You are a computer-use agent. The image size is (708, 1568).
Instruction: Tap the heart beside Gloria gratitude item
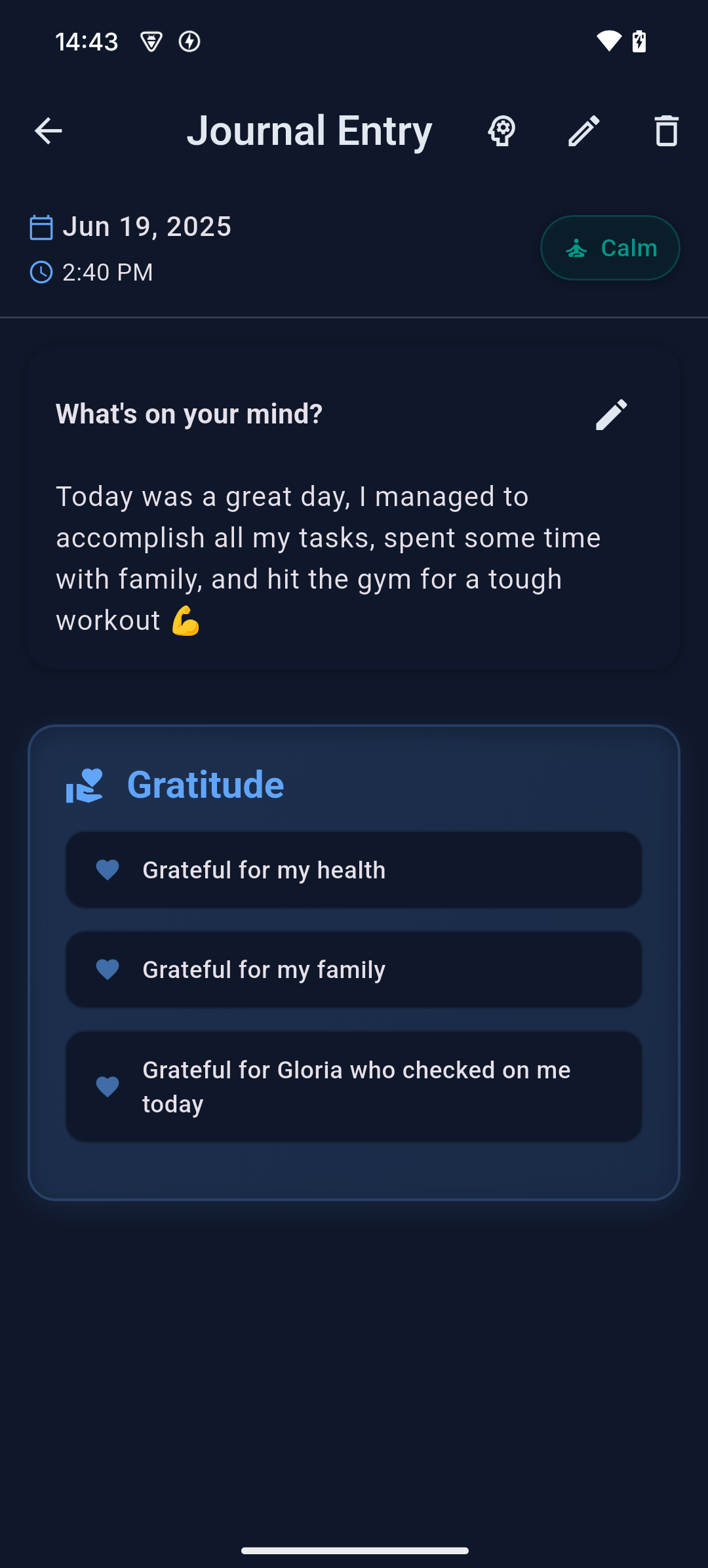pos(107,1086)
